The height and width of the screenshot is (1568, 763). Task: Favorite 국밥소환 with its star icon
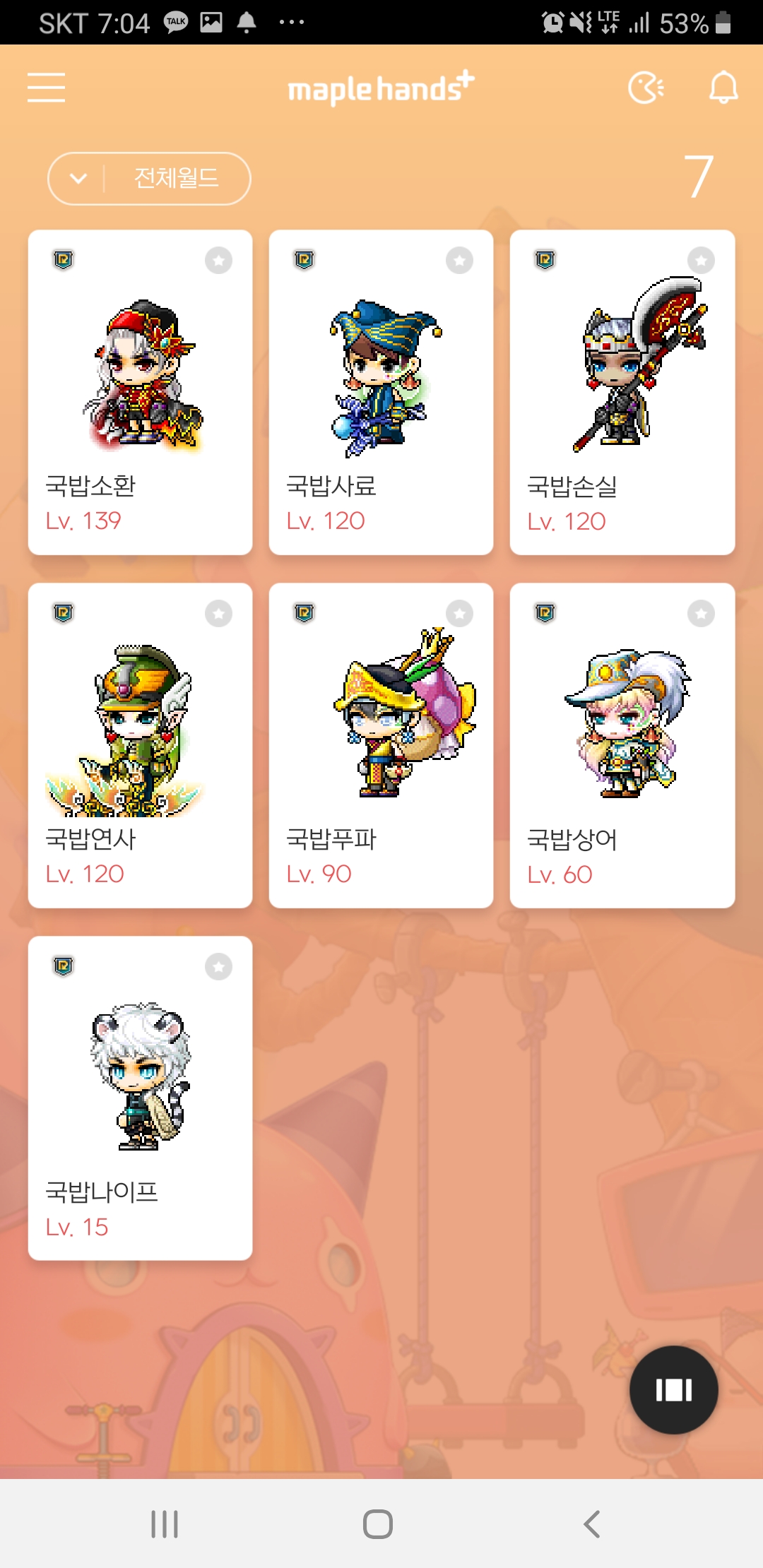[219, 261]
